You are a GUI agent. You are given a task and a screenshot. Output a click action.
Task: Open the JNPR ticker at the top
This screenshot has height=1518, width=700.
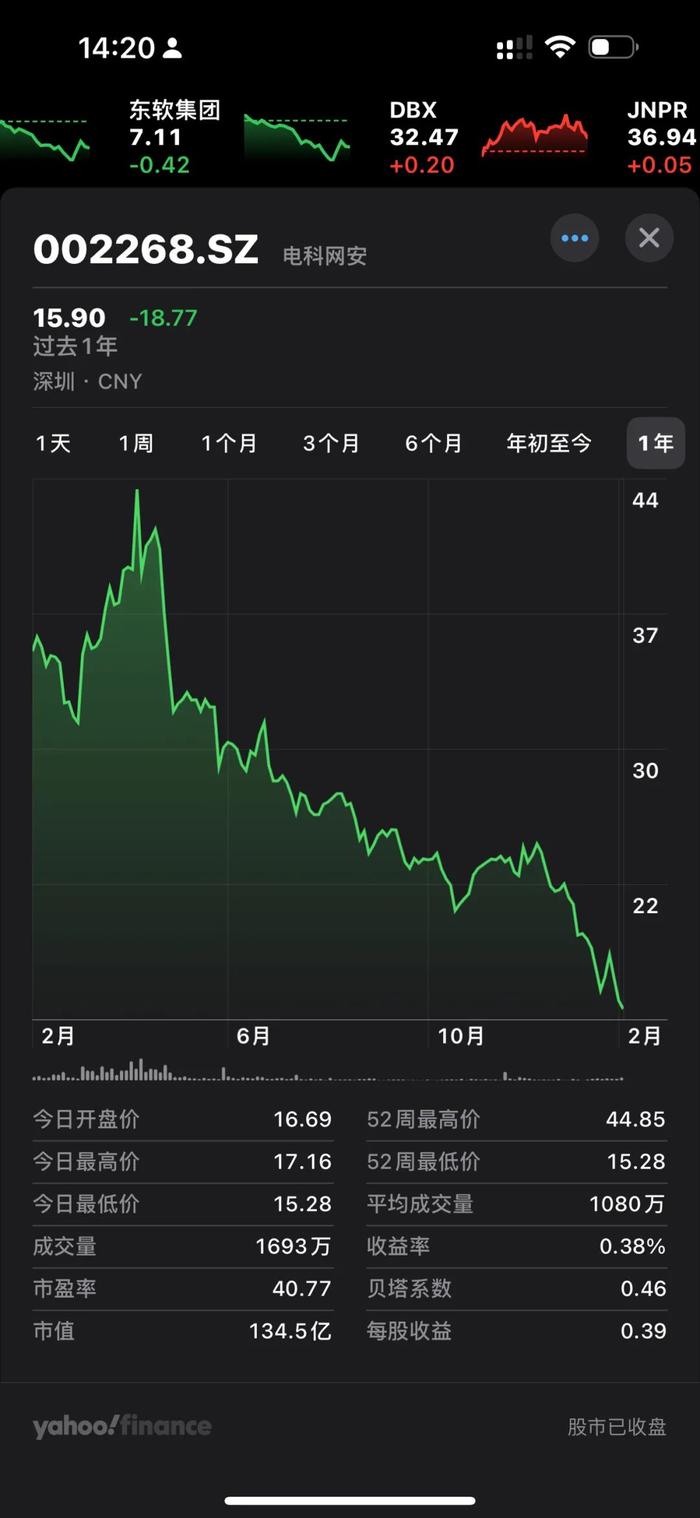(660, 137)
